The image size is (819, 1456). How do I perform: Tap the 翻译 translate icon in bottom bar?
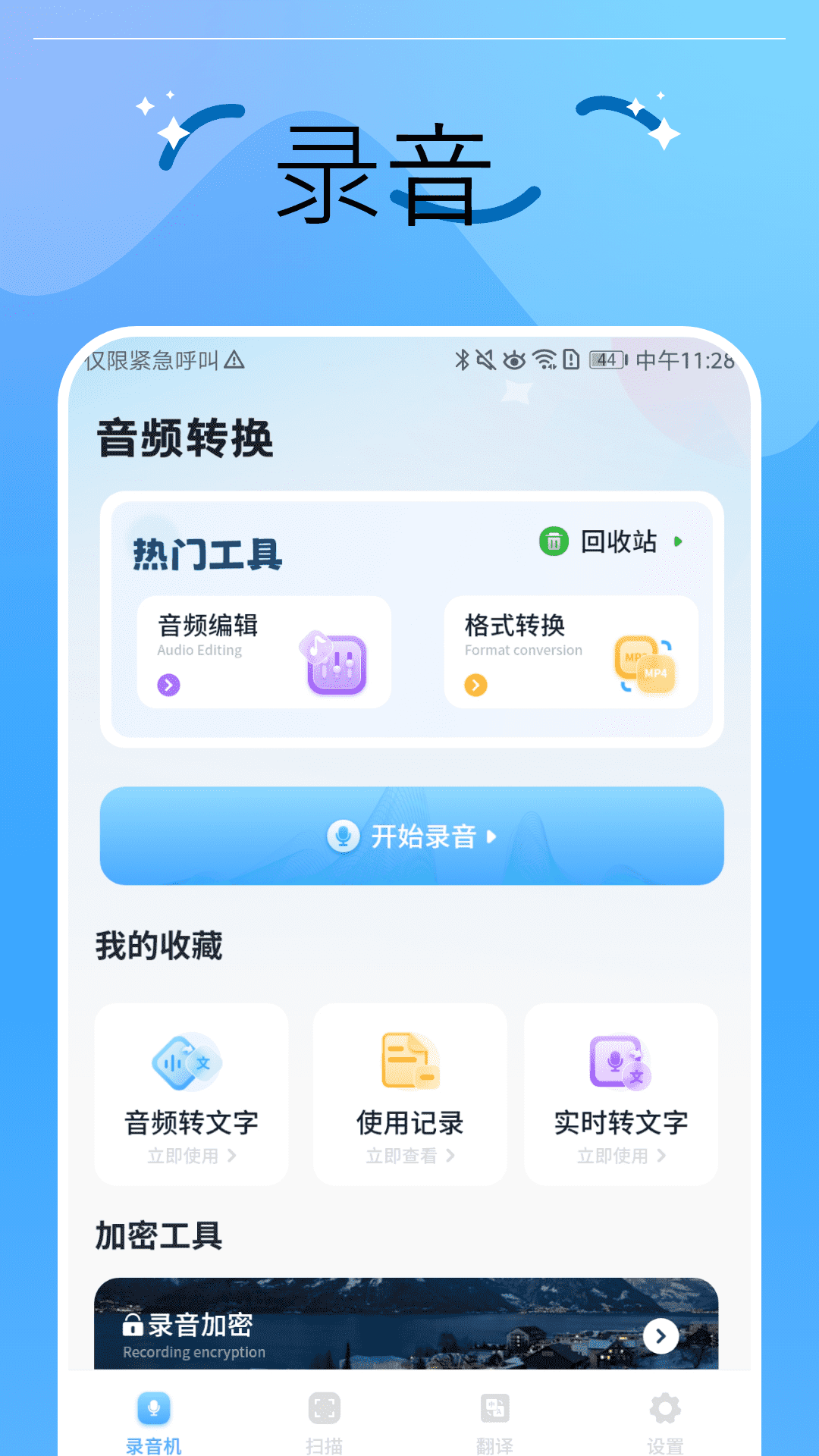[494, 1409]
